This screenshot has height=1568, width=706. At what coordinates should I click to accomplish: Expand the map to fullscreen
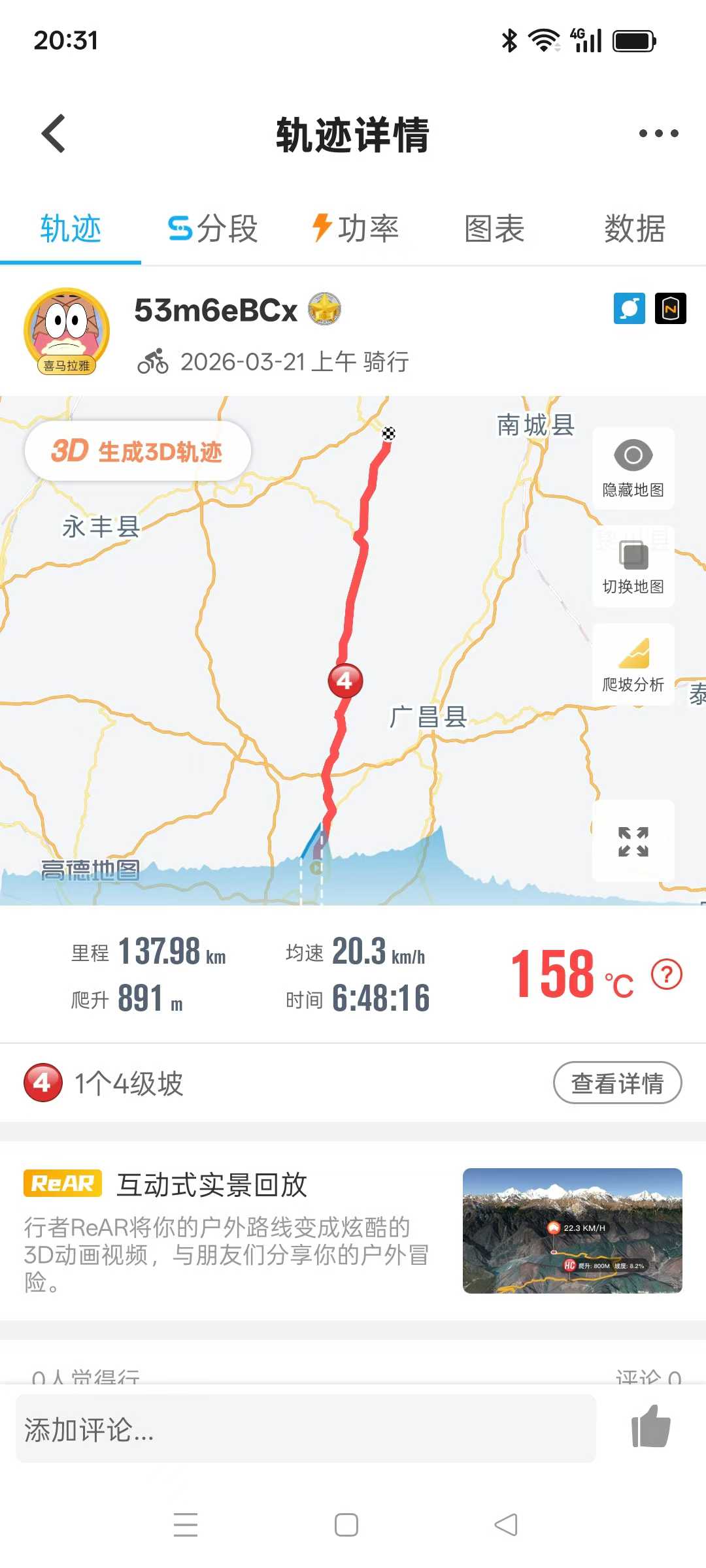pos(631,841)
